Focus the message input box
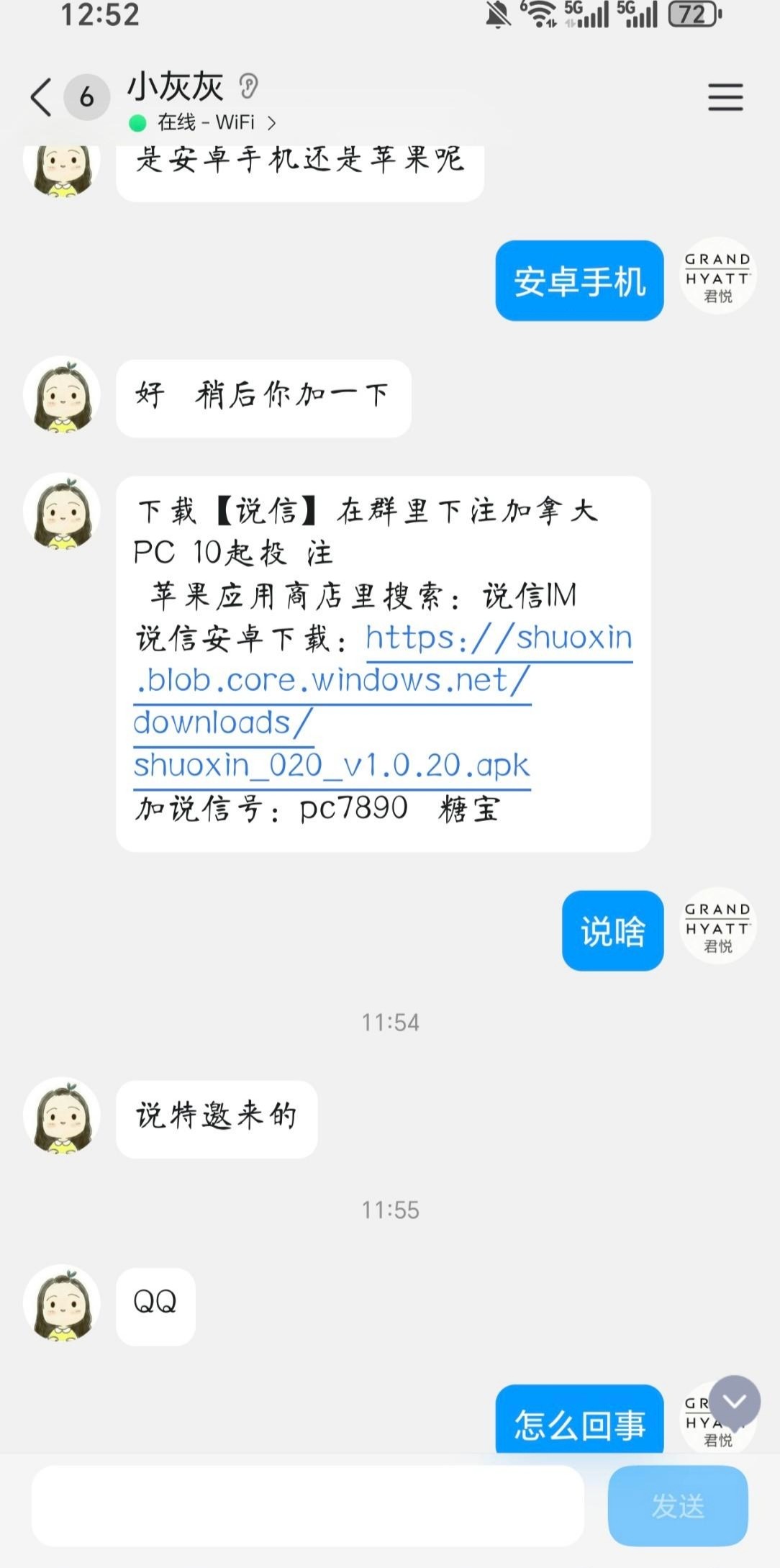780x1568 pixels. pyautogui.click(x=307, y=1505)
